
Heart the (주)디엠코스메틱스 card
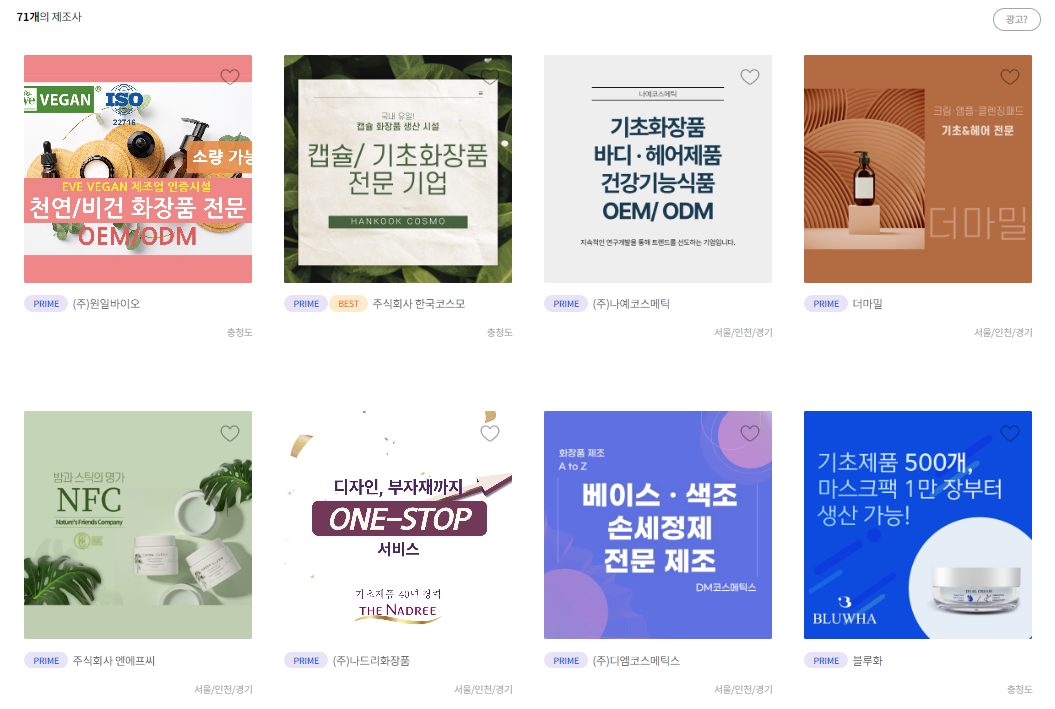tap(750, 433)
